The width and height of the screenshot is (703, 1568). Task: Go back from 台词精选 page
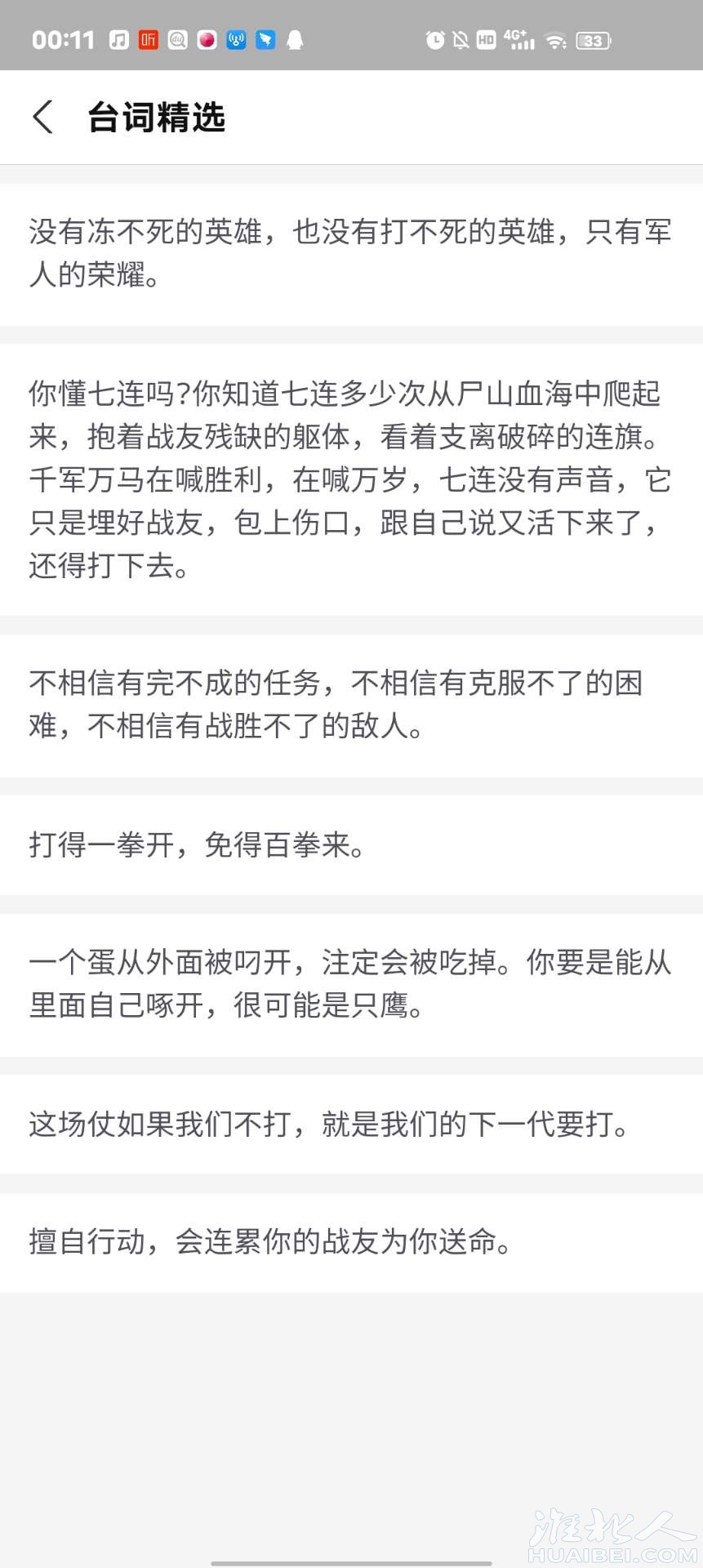43,117
